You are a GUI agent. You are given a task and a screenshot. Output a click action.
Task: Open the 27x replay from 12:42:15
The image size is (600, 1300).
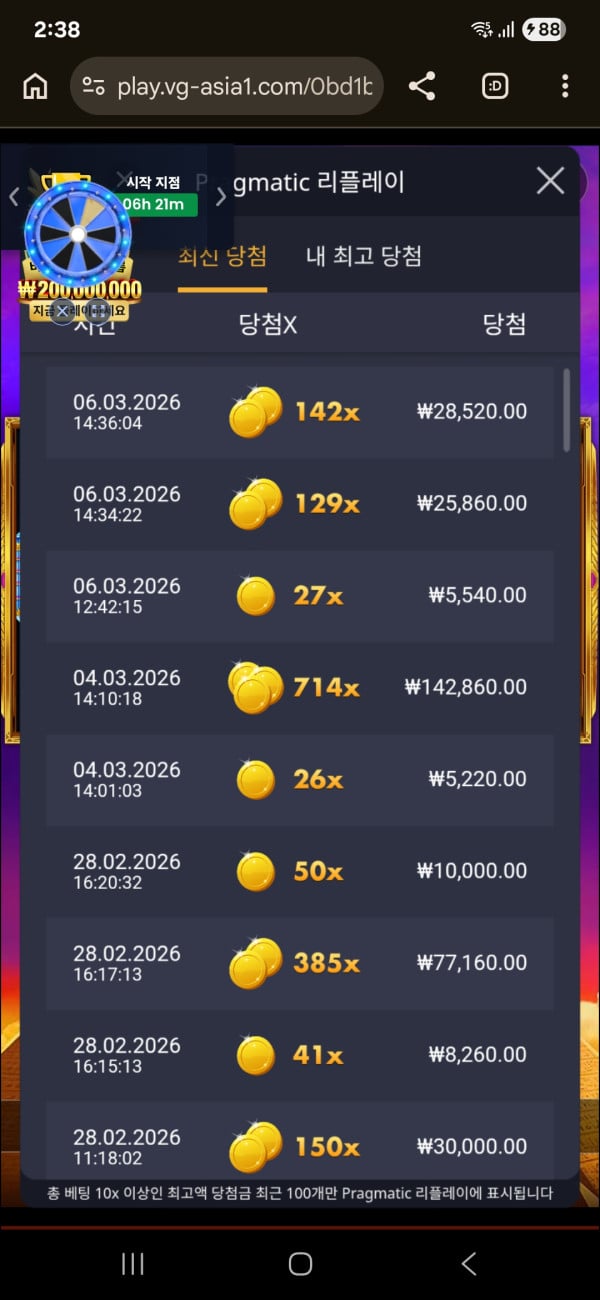pyautogui.click(x=300, y=596)
